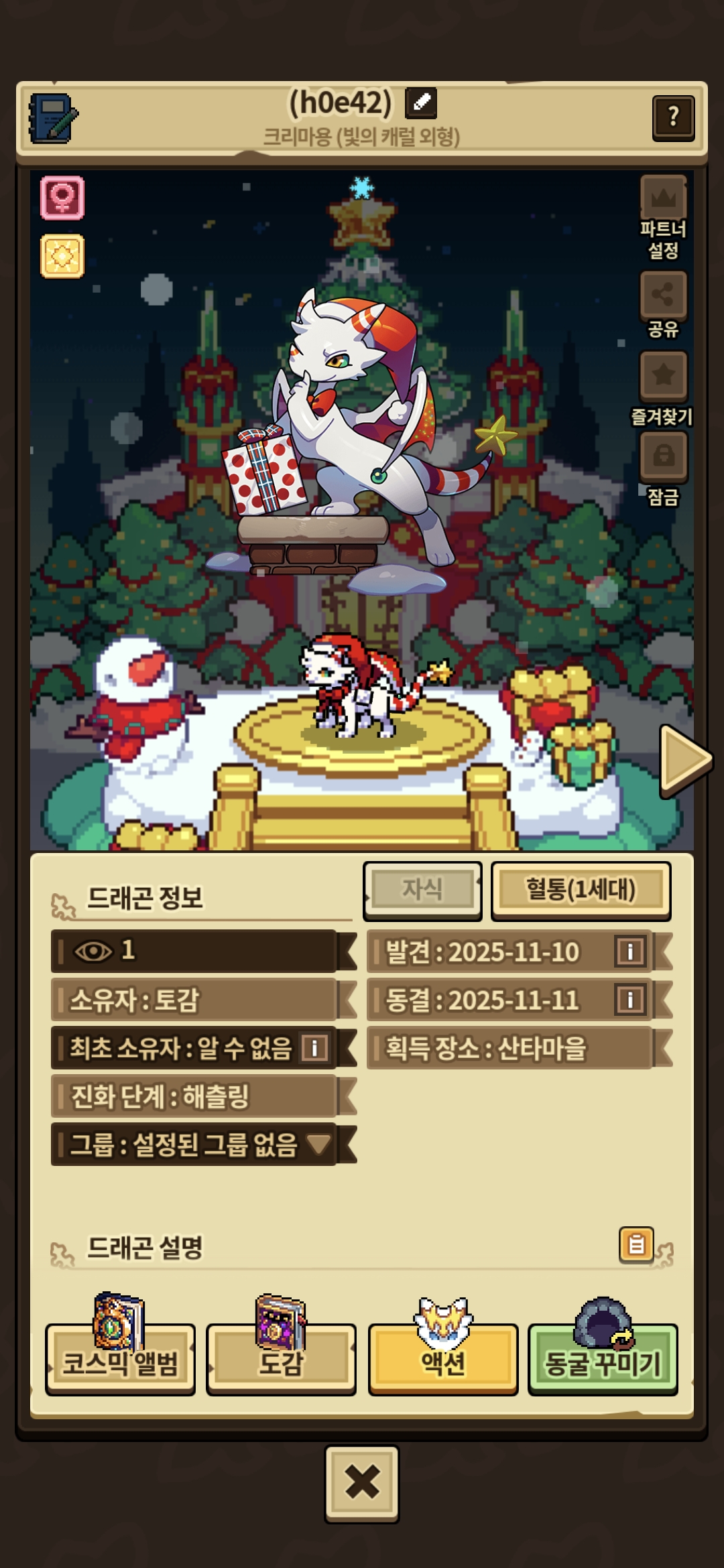View 혈통(1세대) lineage
Viewport: 724px width, 1568px height.
(581, 890)
